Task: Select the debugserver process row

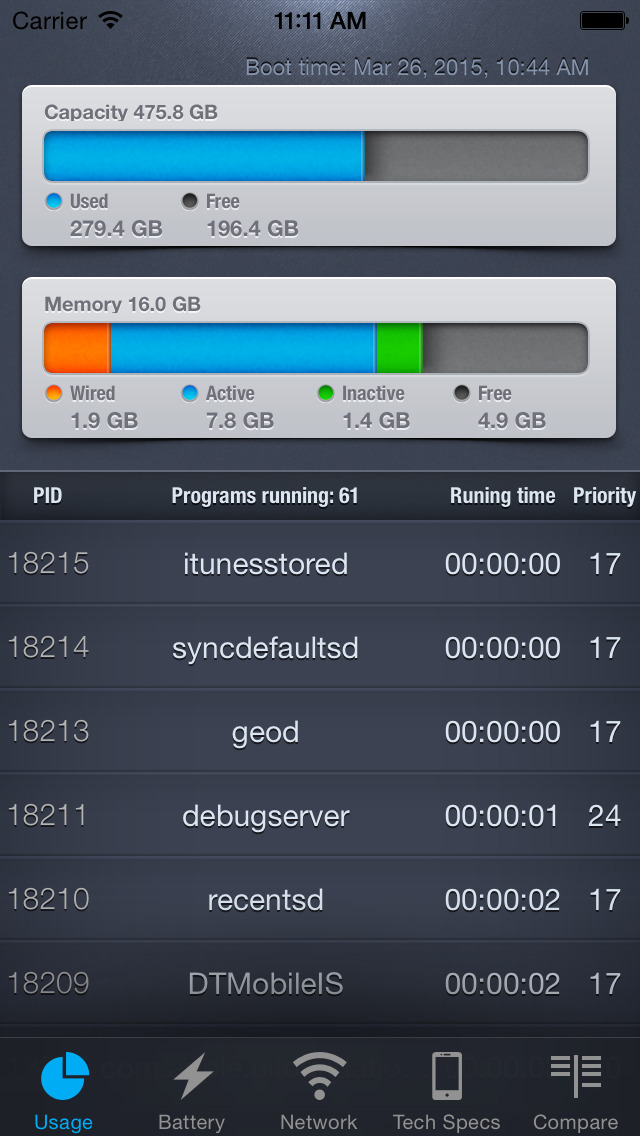Action: (320, 816)
